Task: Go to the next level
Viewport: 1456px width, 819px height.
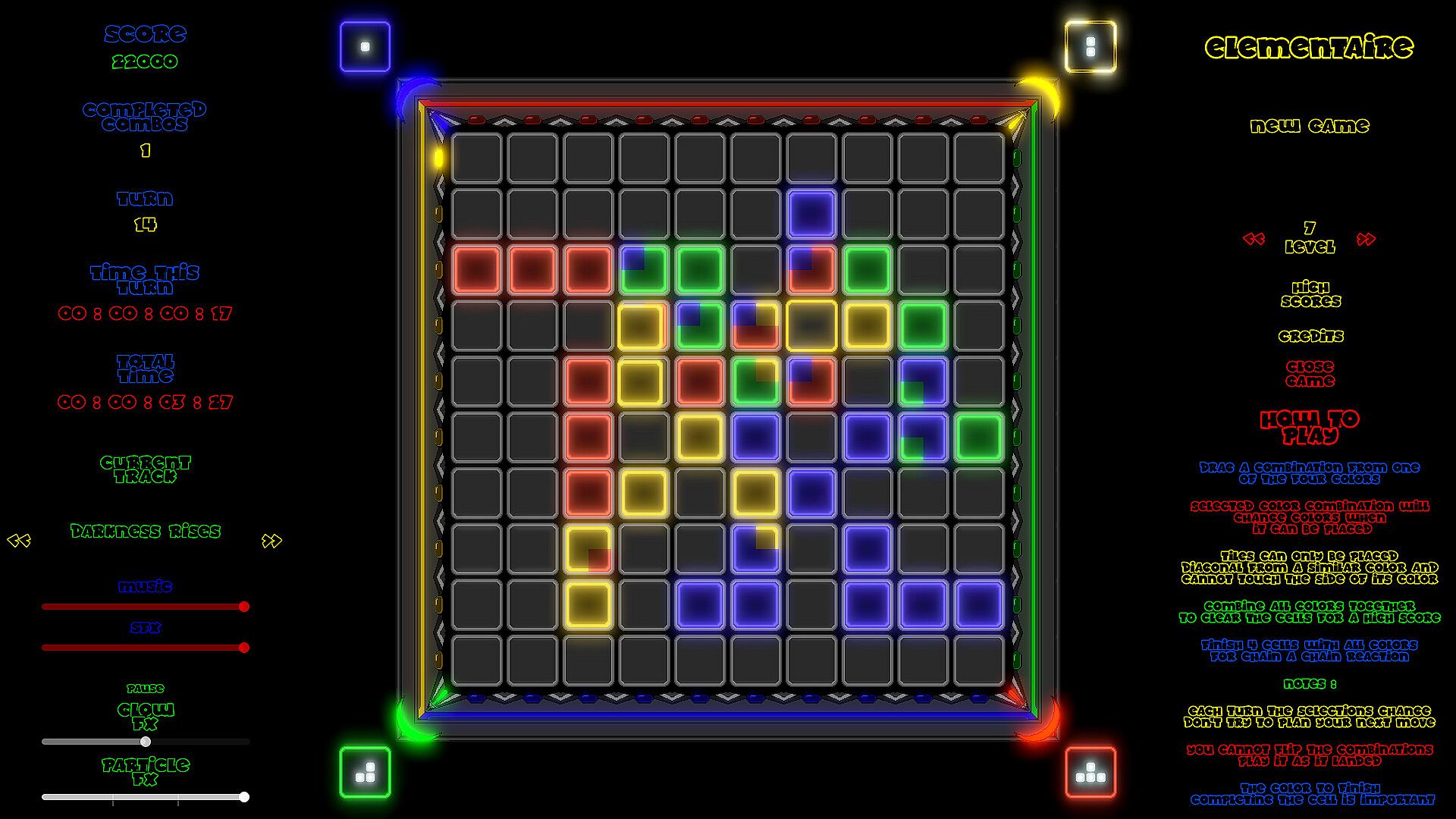Action: click(1366, 240)
